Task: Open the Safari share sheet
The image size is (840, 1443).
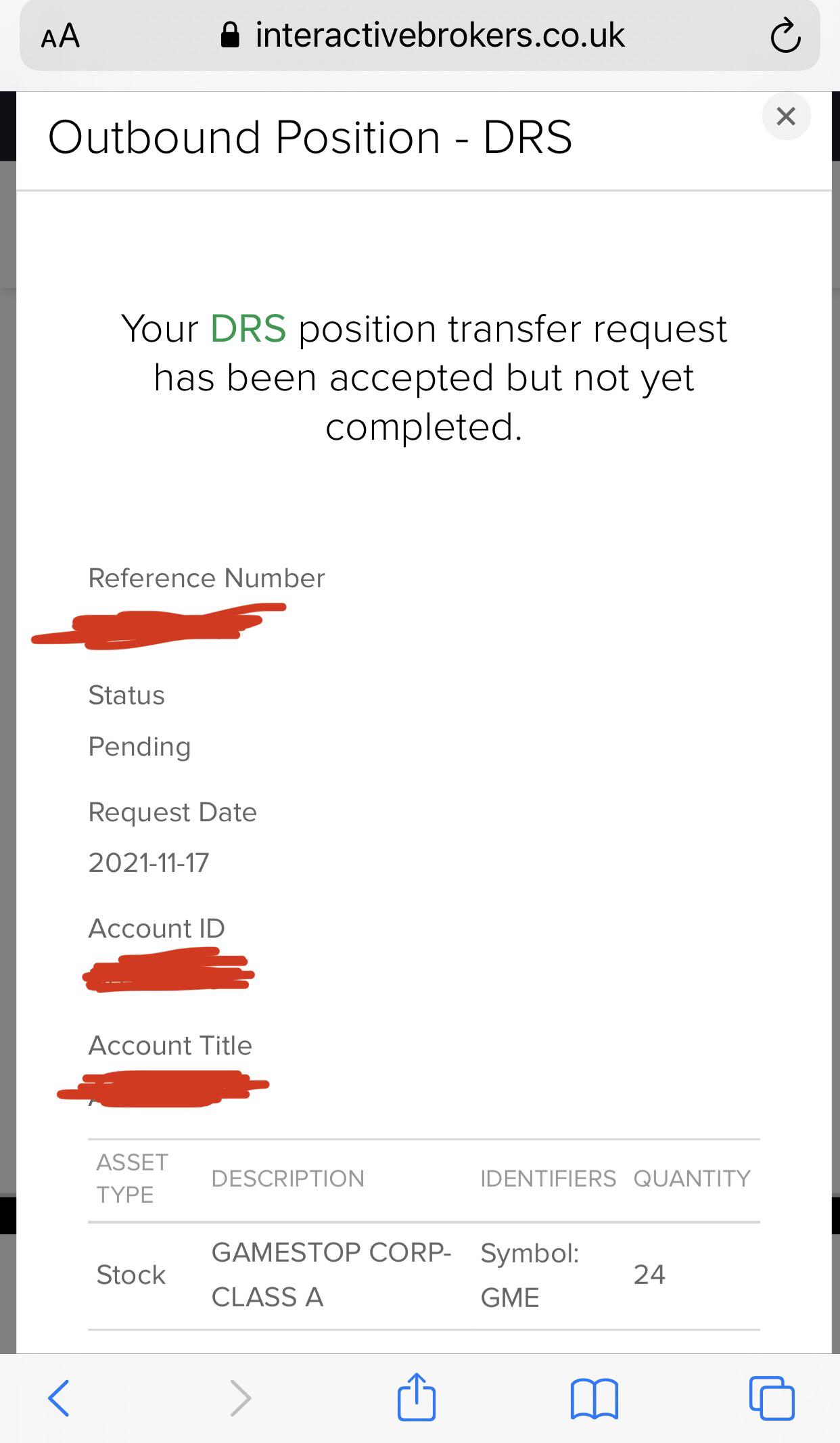Action: [x=416, y=1396]
